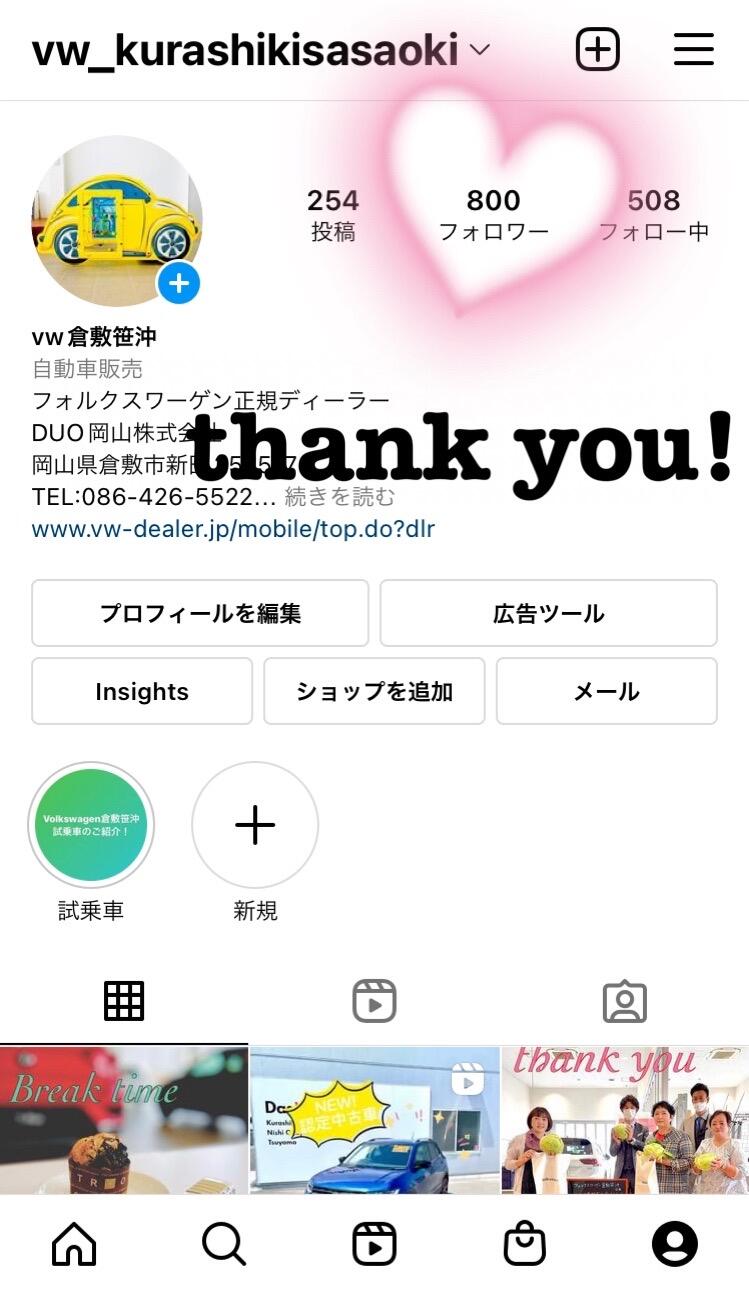Open the 508 フォロー中 following list
This screenshot has height=1292, width=749.
[653, 215]
